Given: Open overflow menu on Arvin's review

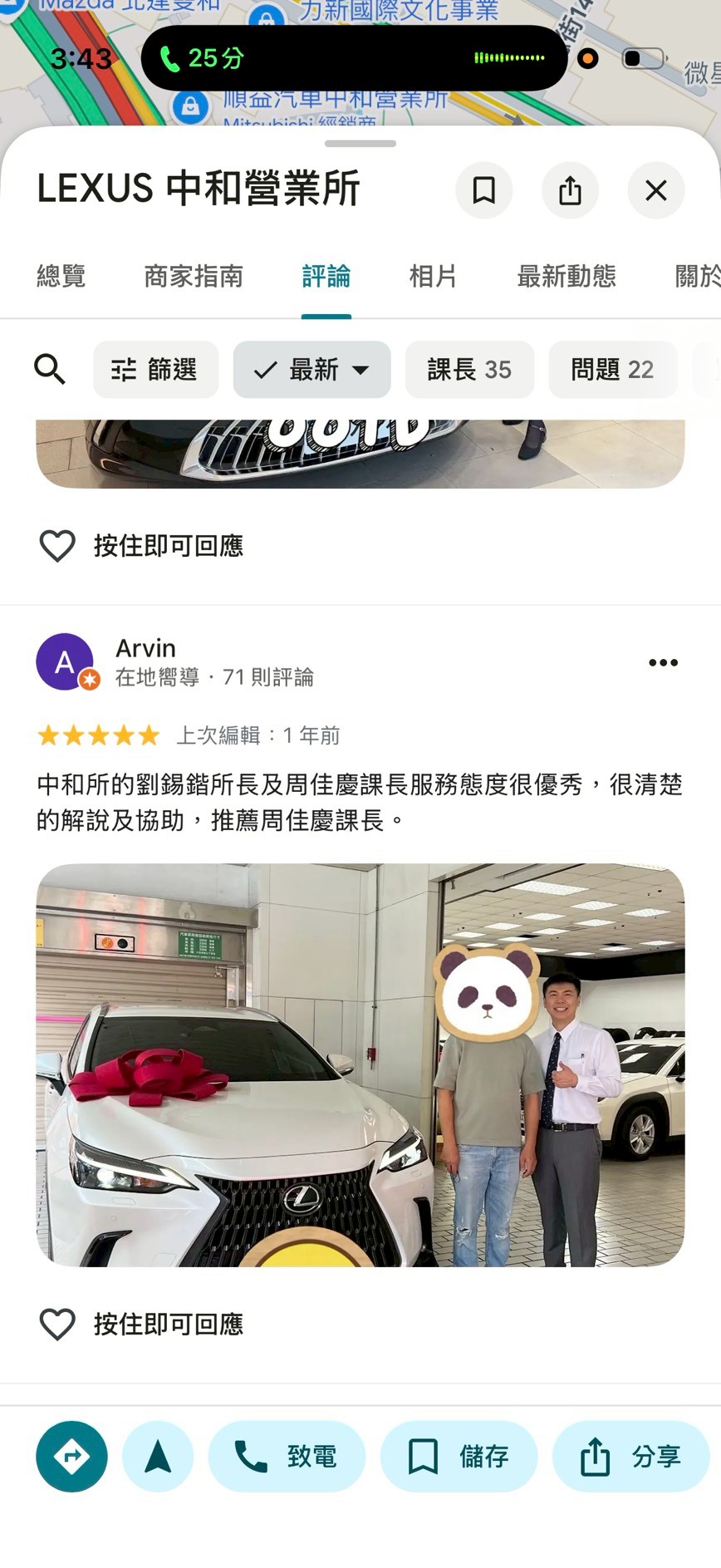Looking at the screenshot, I should [663, 662].
